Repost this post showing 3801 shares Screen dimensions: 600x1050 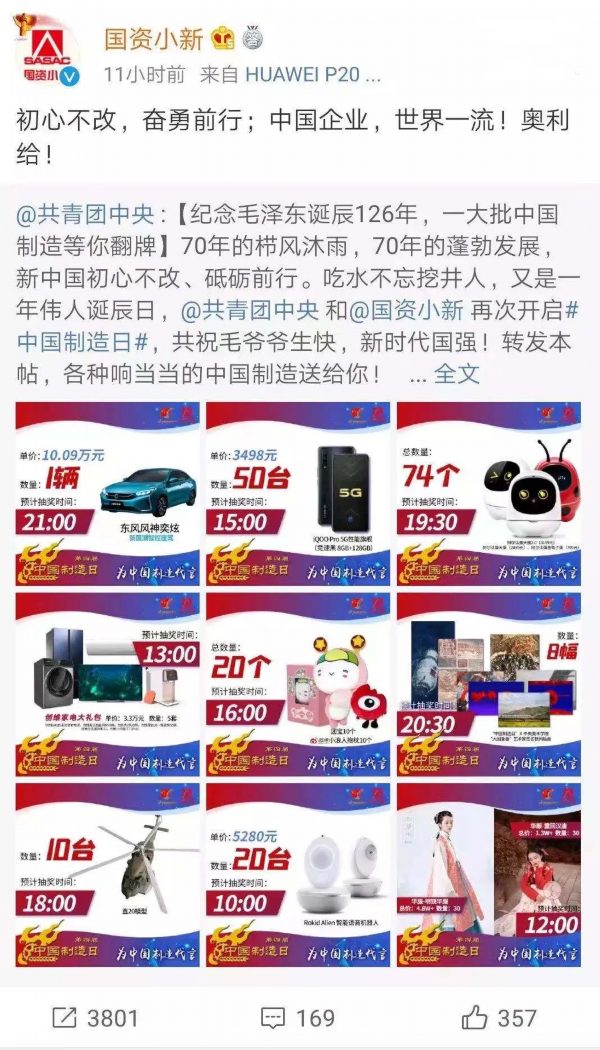[x=94, y=1018]
